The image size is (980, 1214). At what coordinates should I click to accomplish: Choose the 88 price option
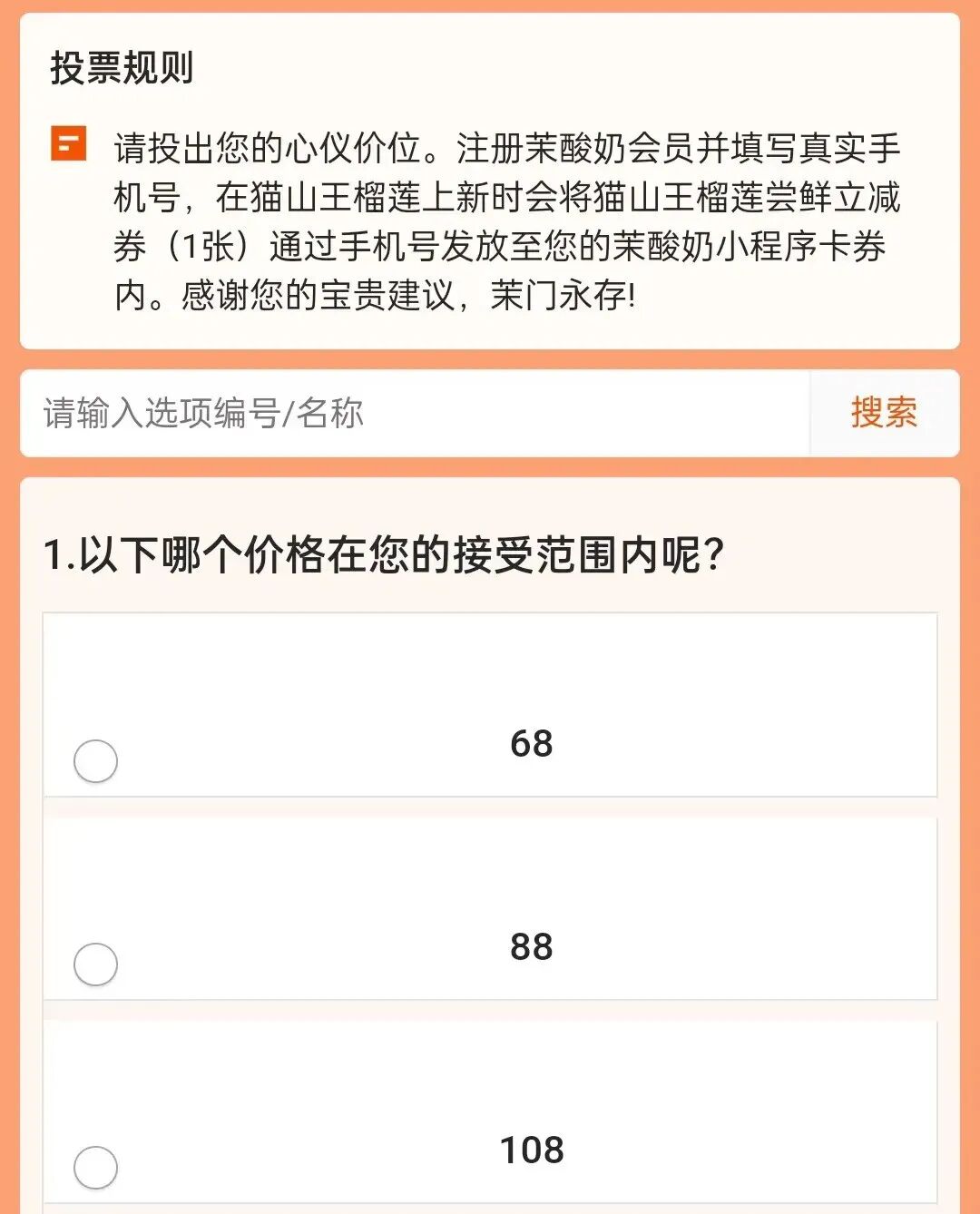pos(95,964)
